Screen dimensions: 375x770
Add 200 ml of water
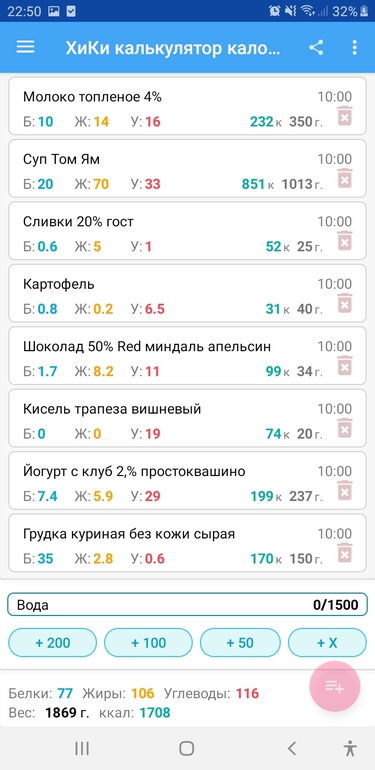pyautogui.click(x=53, y=642)
